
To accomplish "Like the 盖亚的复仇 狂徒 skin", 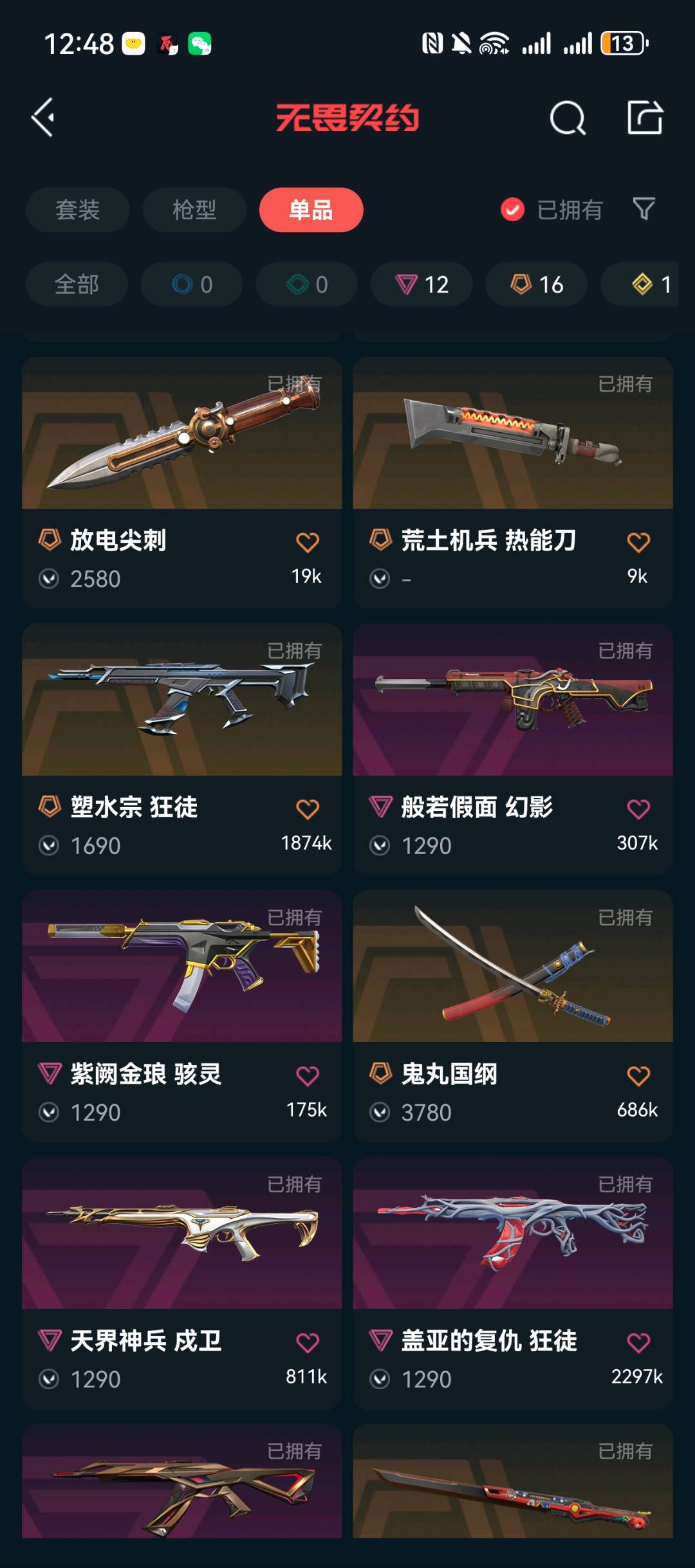I will point(638,1342).
